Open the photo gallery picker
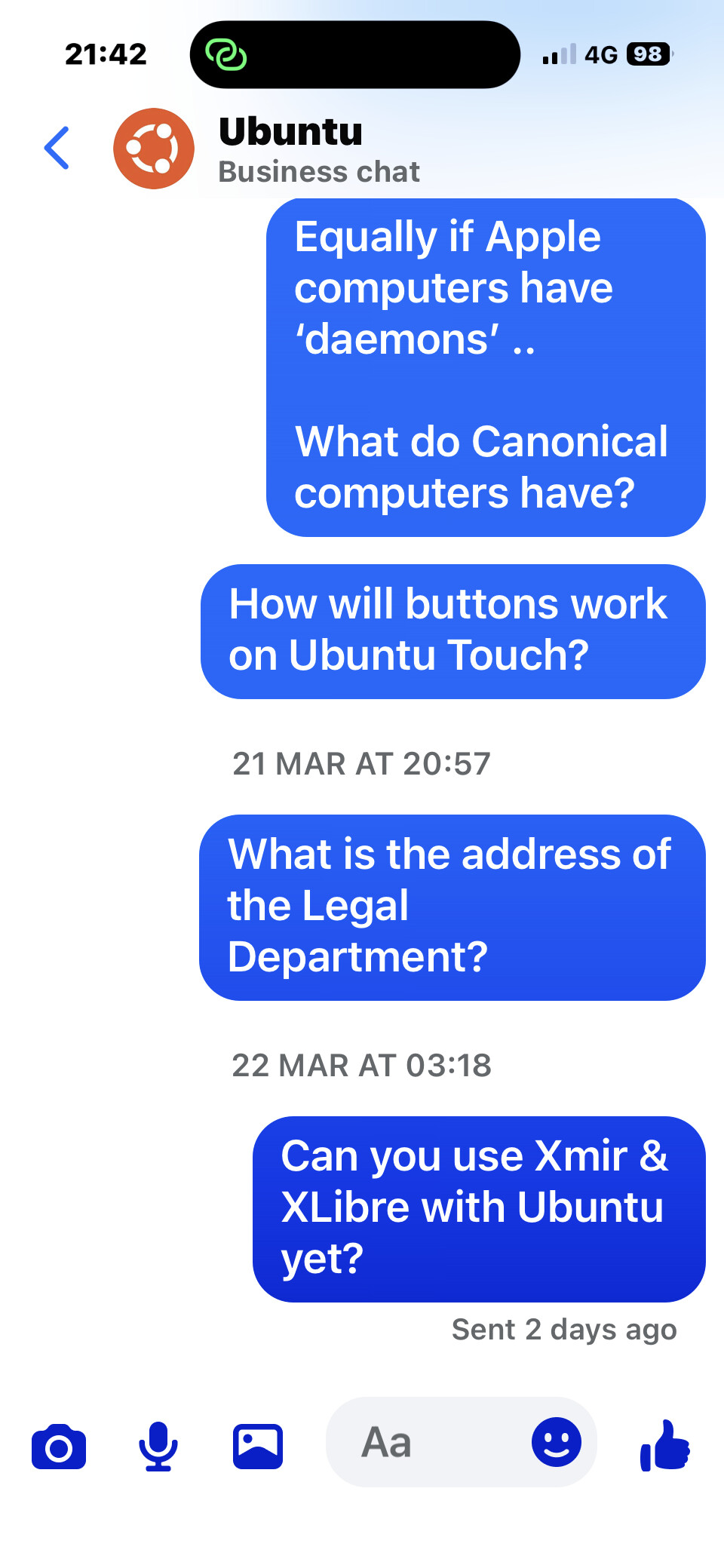This screenshot has width=724, height=1568. [x=258, y=1447]
